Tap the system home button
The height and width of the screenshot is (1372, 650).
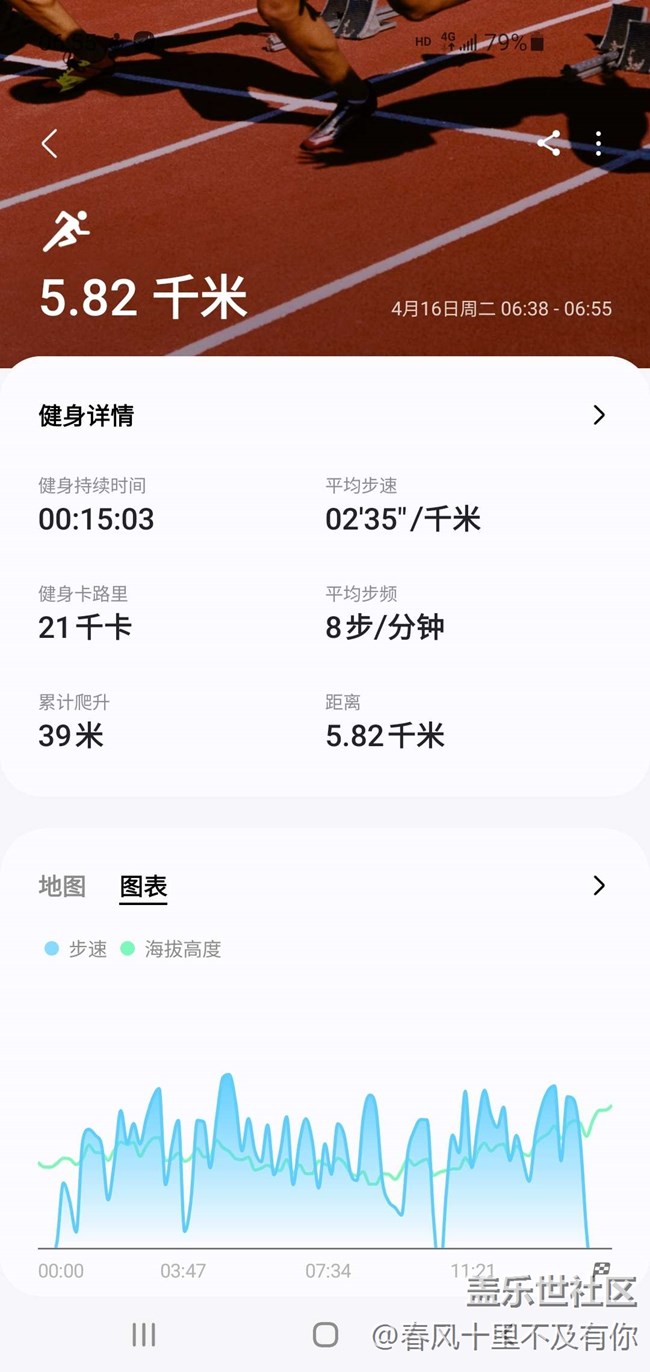click(x=325, y=1334)
